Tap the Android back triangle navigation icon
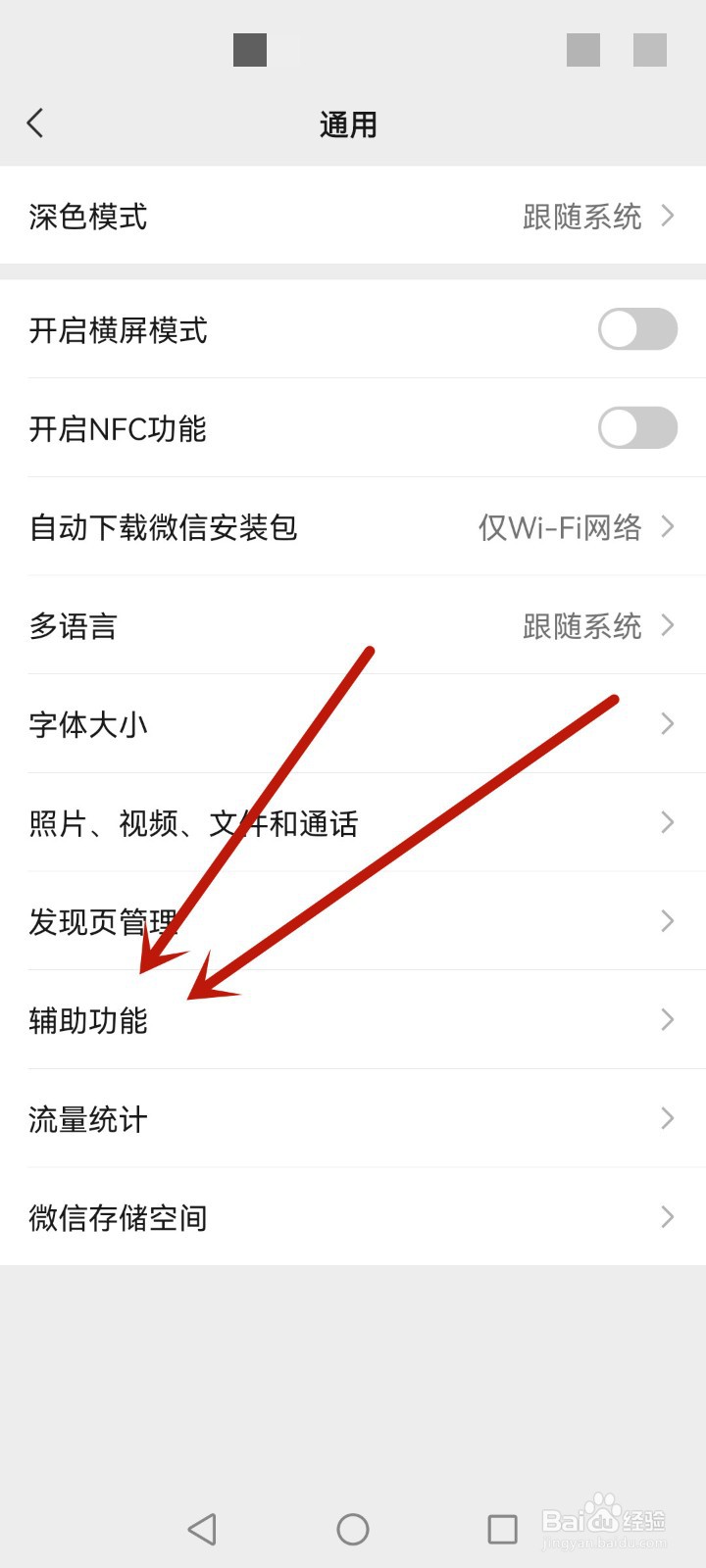706x1568 pixels. [202, 1527]
